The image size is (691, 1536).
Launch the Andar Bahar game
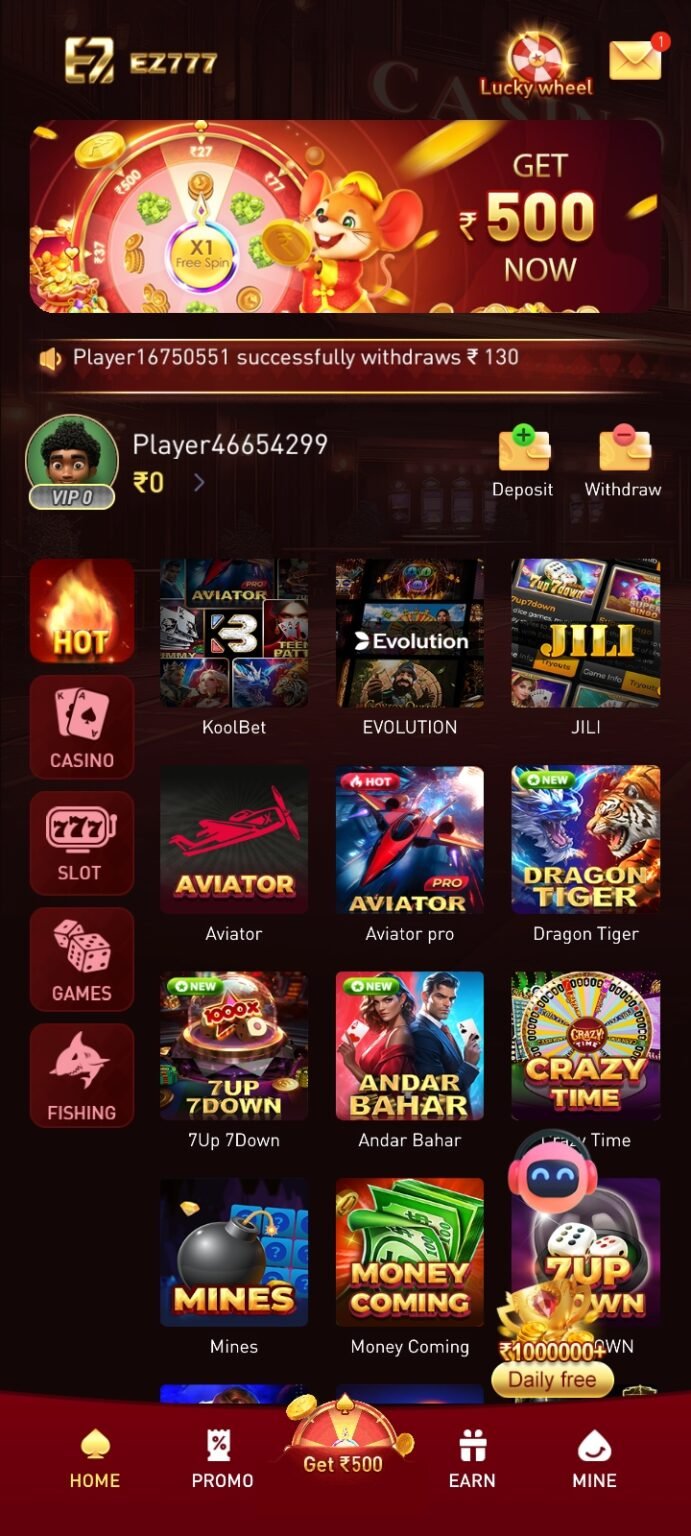[410, 1046]
